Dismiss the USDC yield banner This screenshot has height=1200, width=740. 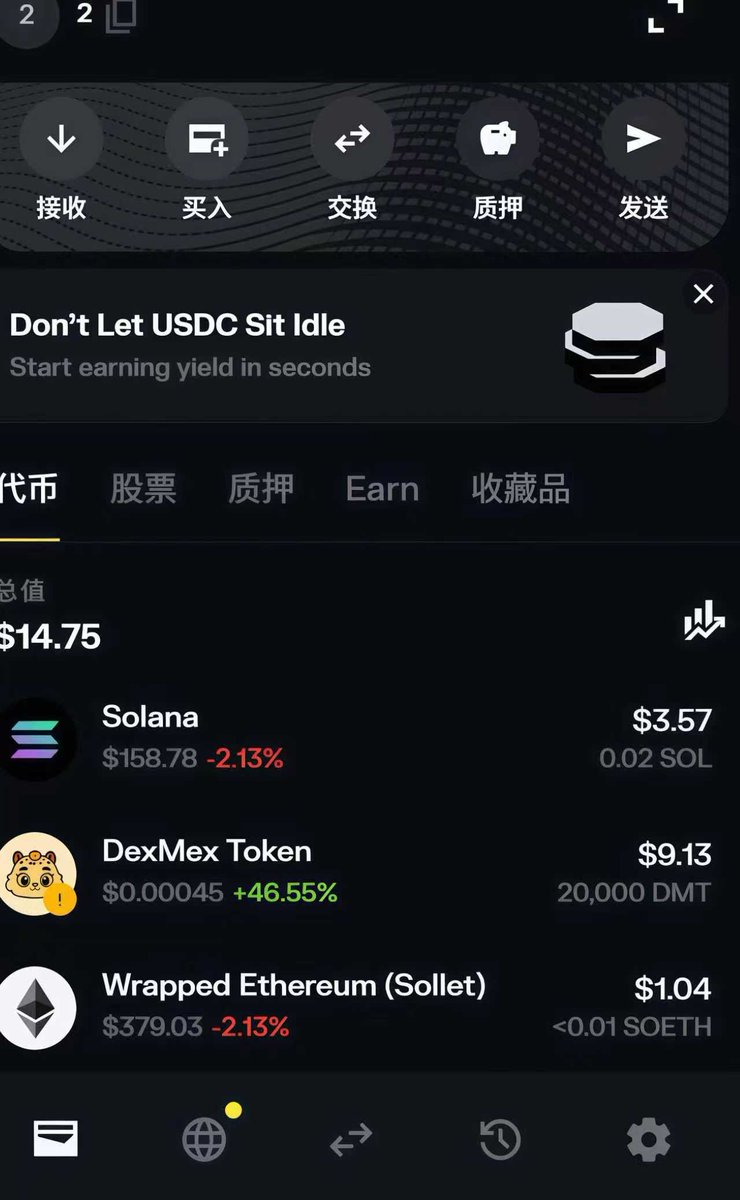point(703,294)
